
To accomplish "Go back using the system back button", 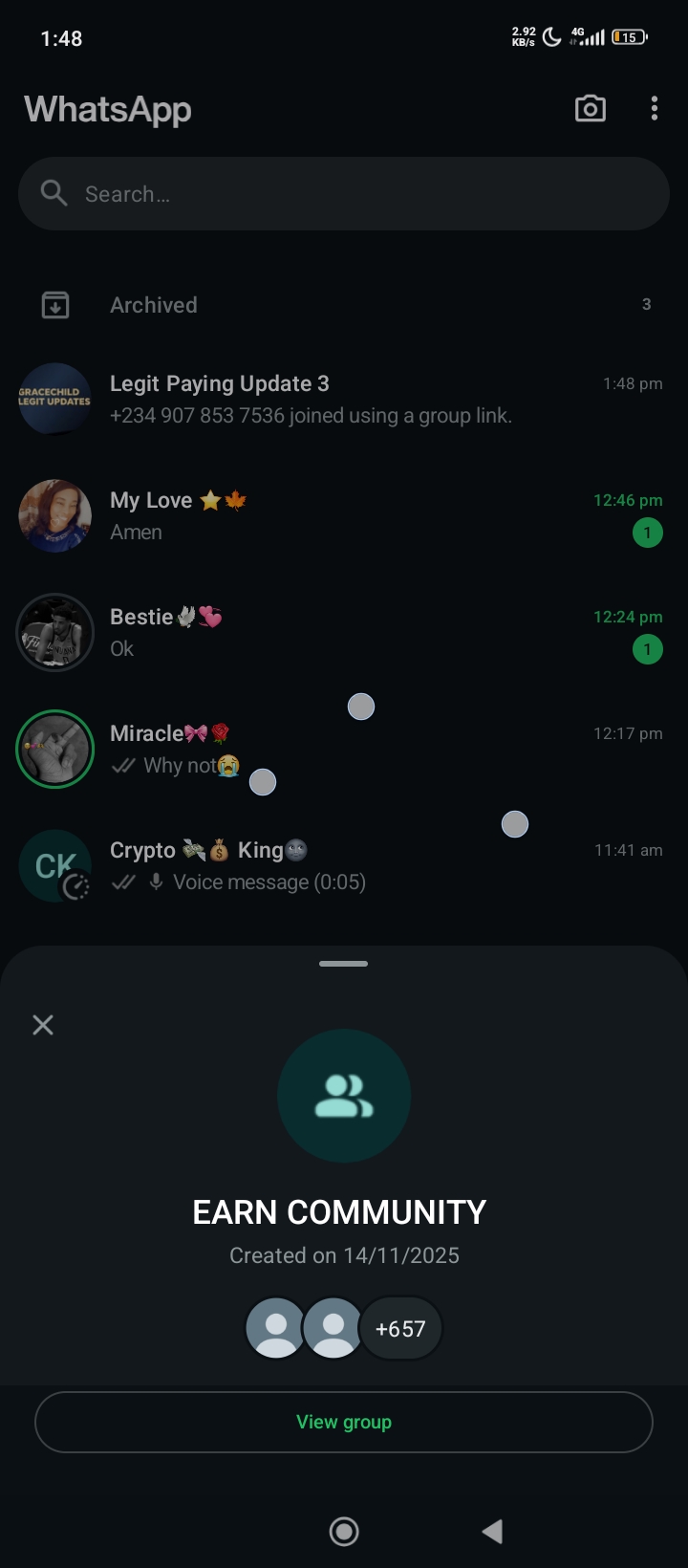I will click(x=492, y=1532).
